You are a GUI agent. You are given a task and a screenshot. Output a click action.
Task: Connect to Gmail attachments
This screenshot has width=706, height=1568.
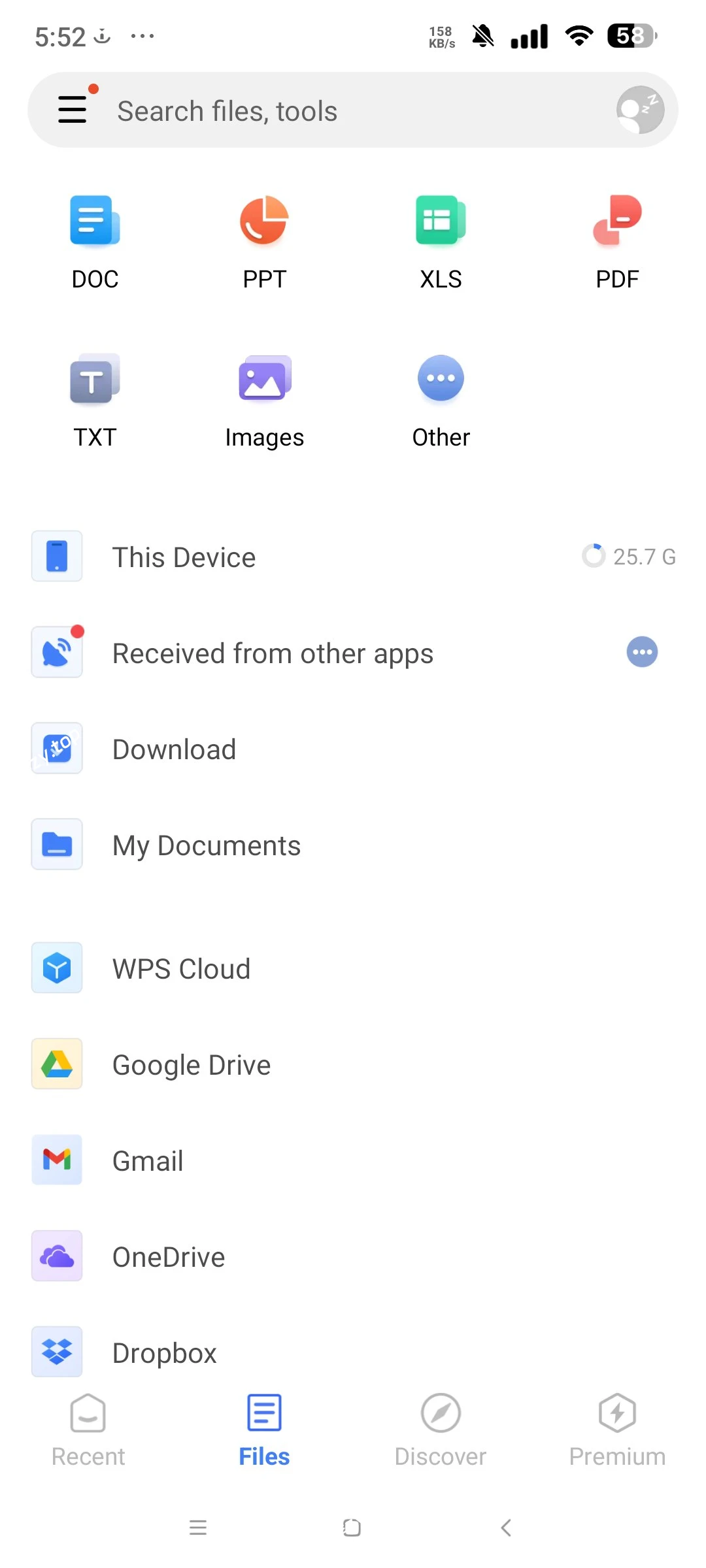tap(147, 1160)
